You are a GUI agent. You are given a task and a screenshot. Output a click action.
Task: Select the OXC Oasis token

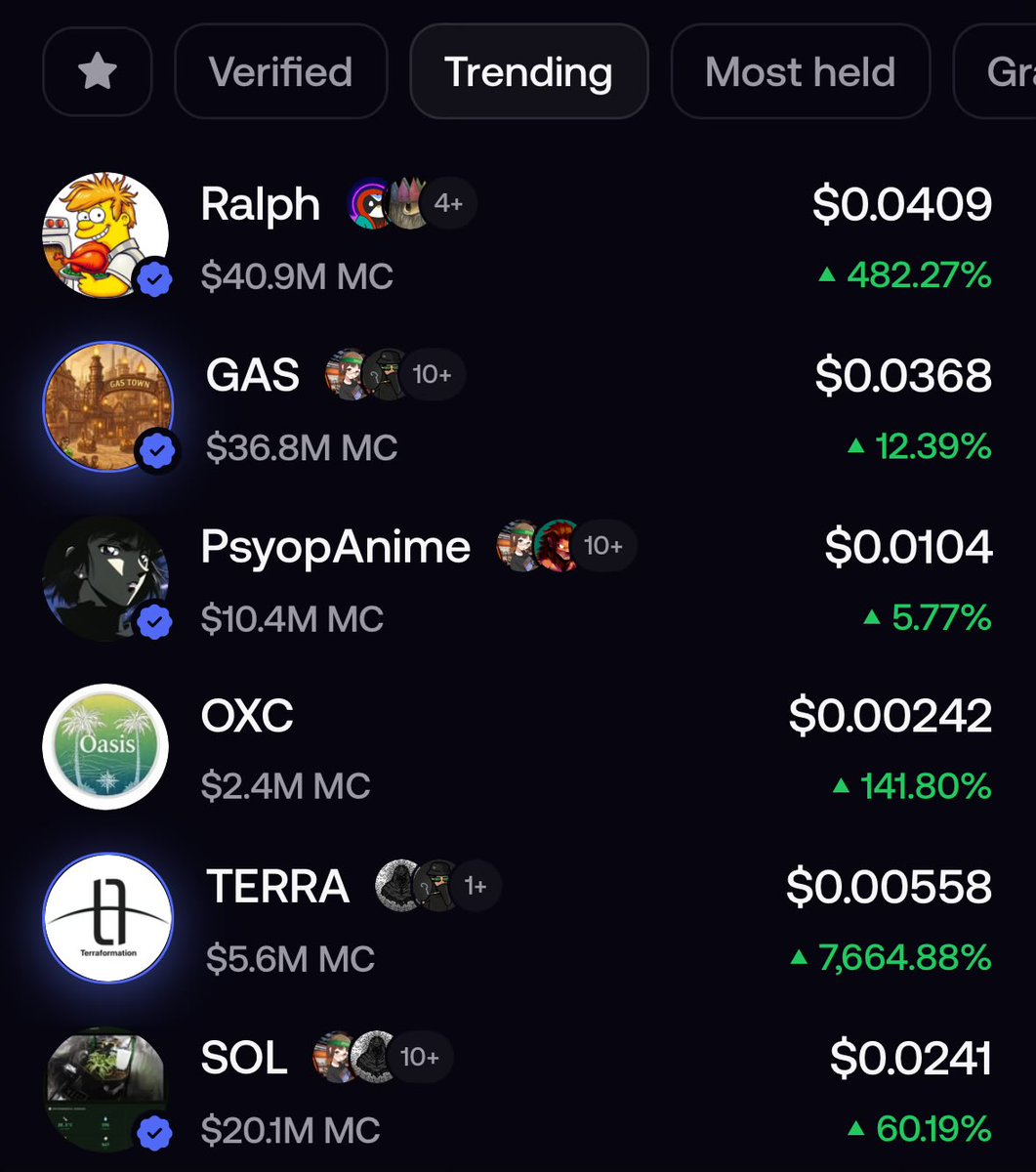[x=246, y=718]
